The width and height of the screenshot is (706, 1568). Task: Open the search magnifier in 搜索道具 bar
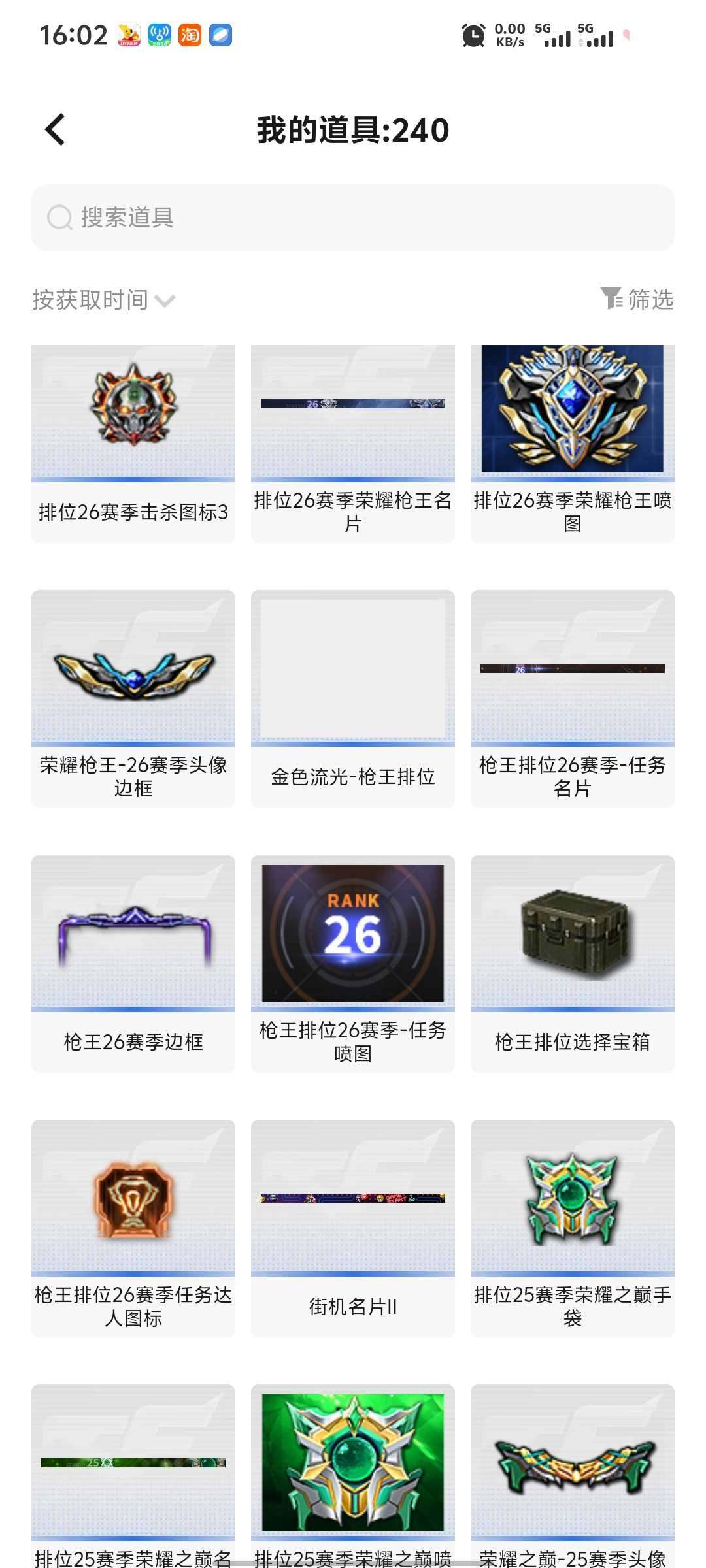[59, 218]
